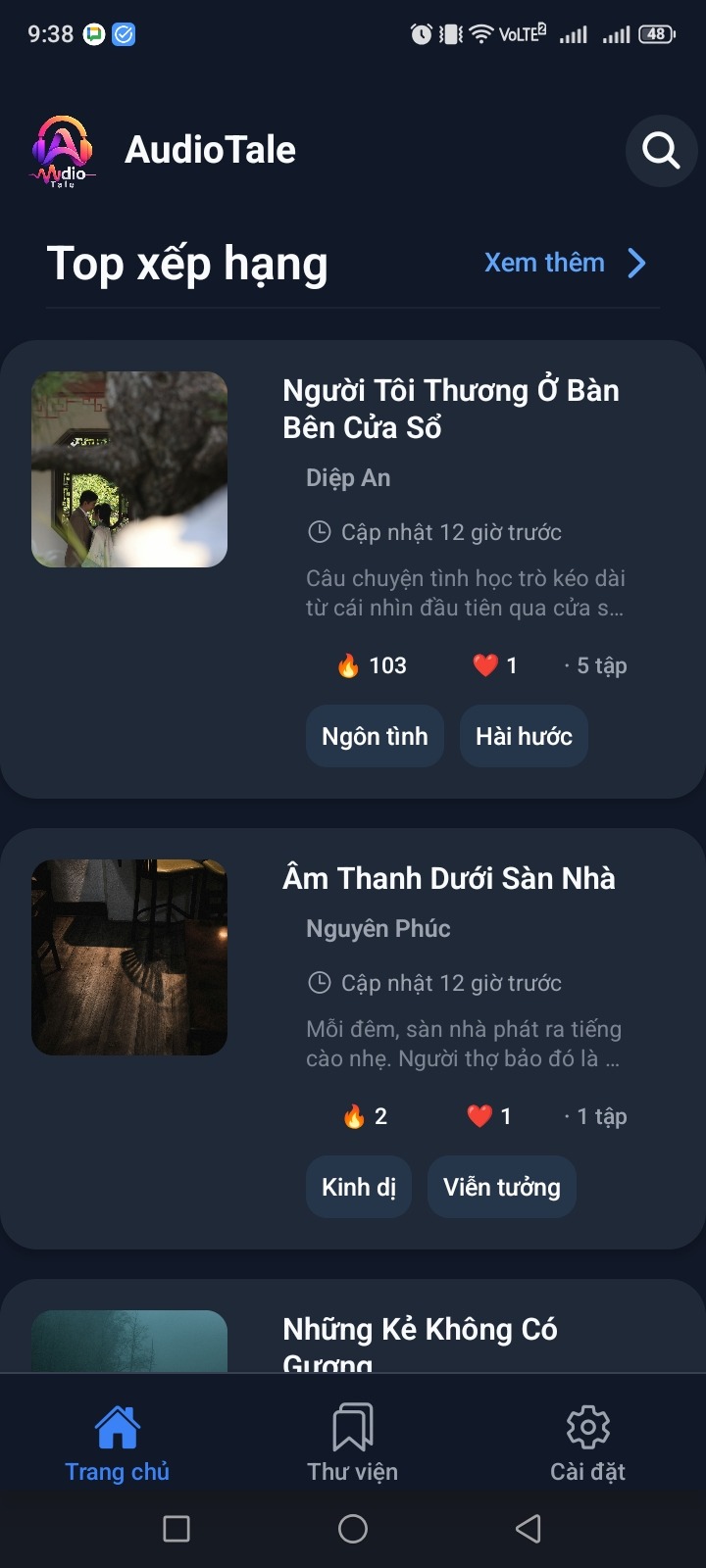Image resolution: width=706 pixels, height=1568 pixels.
Task: Select the Kinh dị genre tag
Action: (358, 1187)
